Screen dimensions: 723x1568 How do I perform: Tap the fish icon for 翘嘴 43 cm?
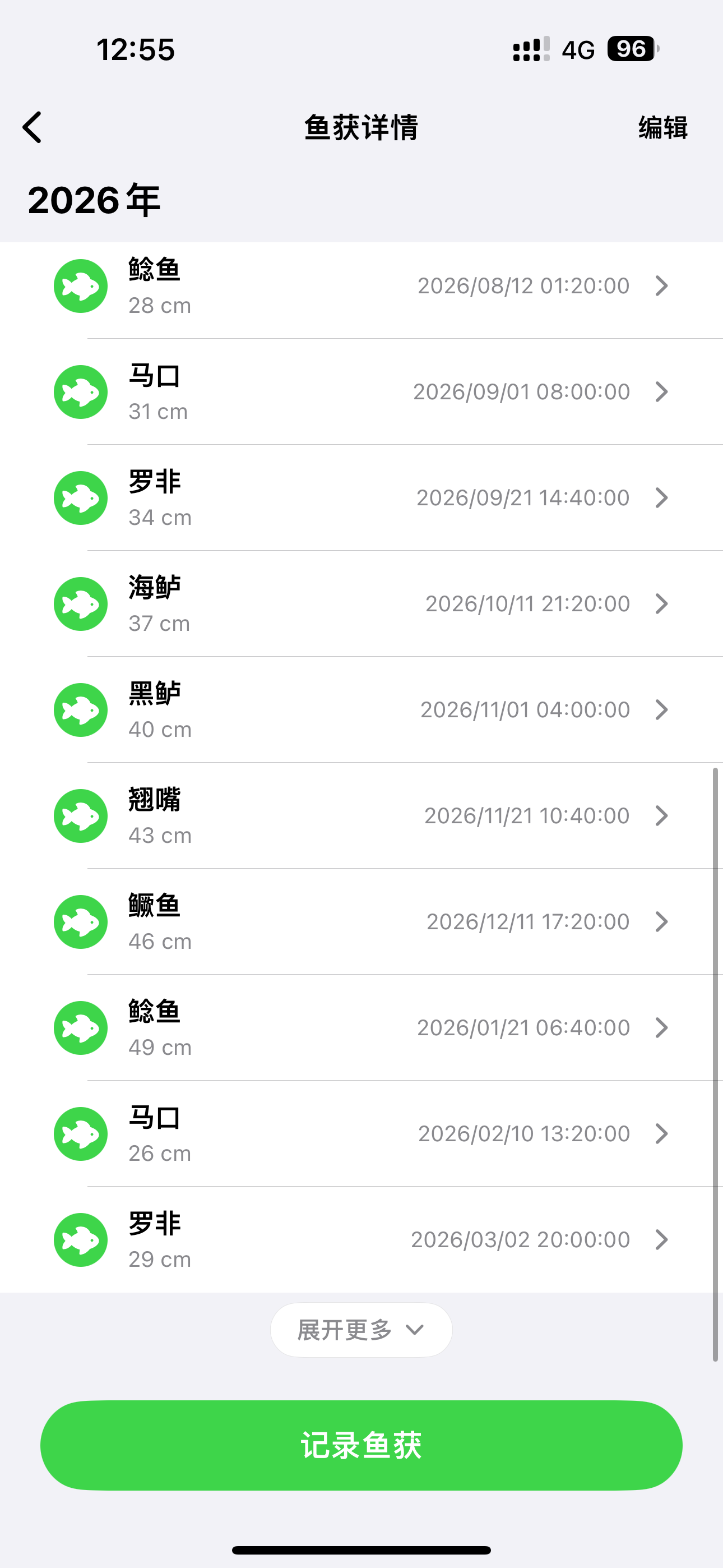[x=80, y=815]
